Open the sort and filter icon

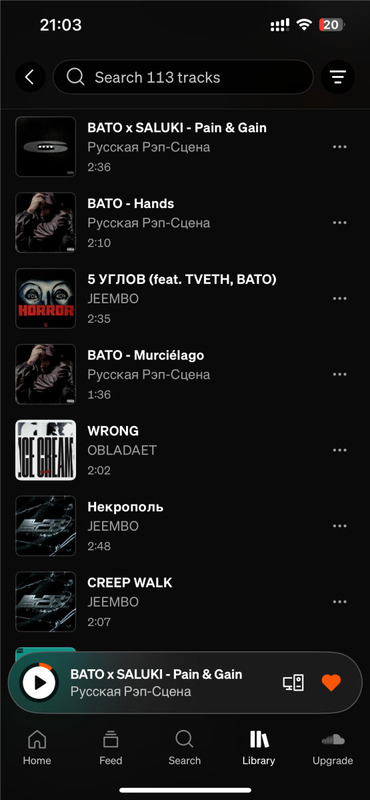coord(337,78)
